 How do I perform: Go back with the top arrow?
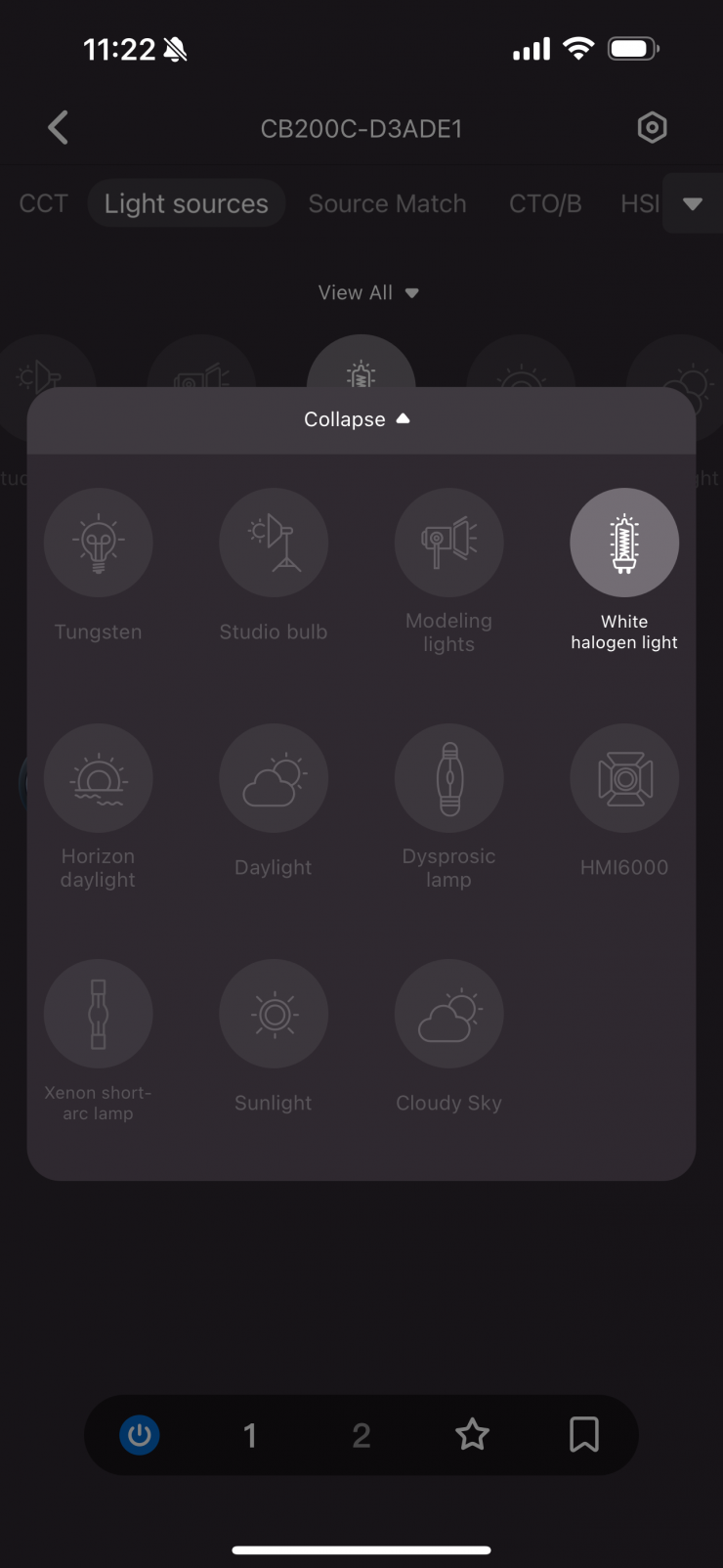coord(59,128)
